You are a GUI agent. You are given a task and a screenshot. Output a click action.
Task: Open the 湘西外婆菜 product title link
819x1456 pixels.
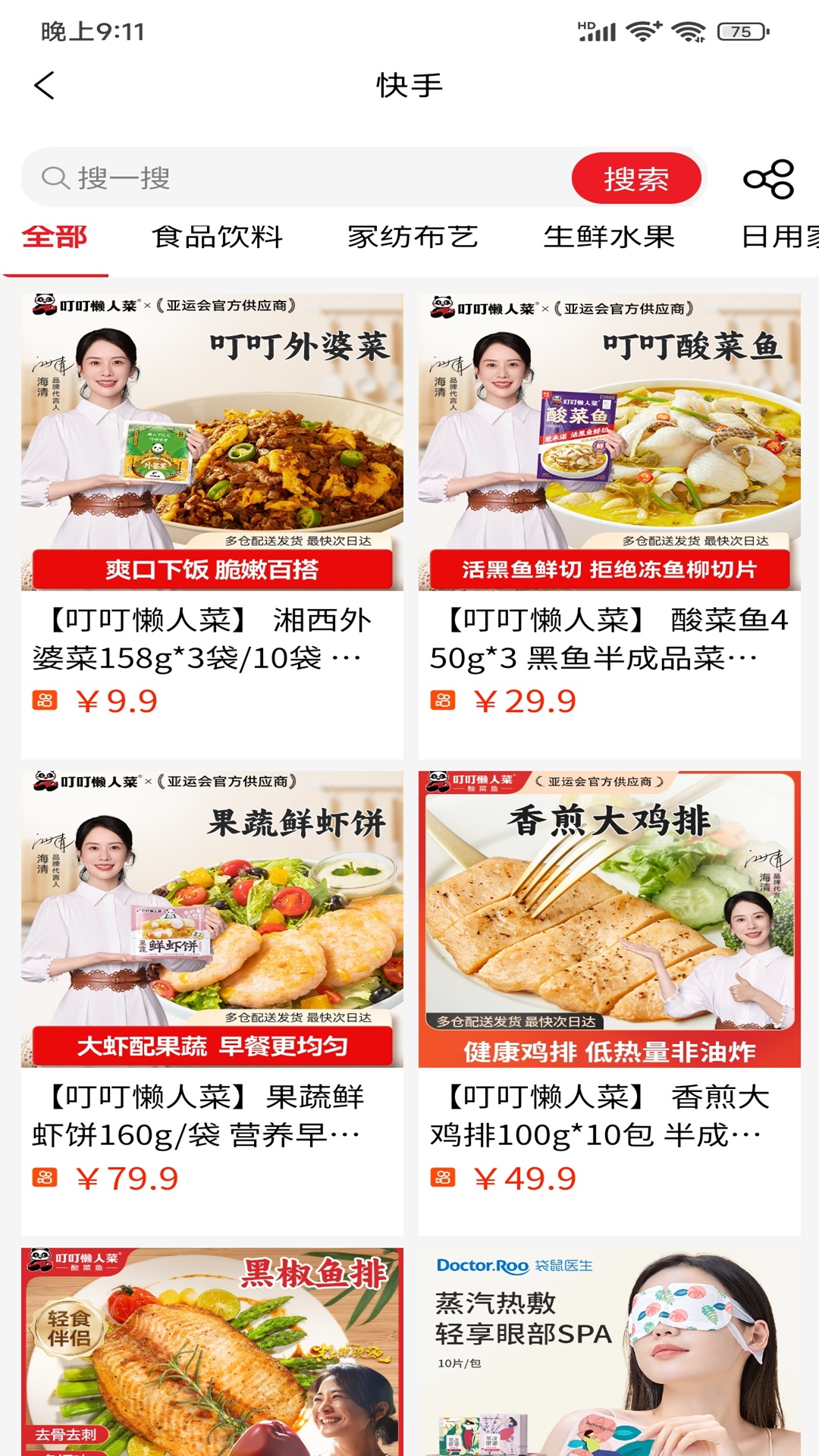(x=205, y=639)
